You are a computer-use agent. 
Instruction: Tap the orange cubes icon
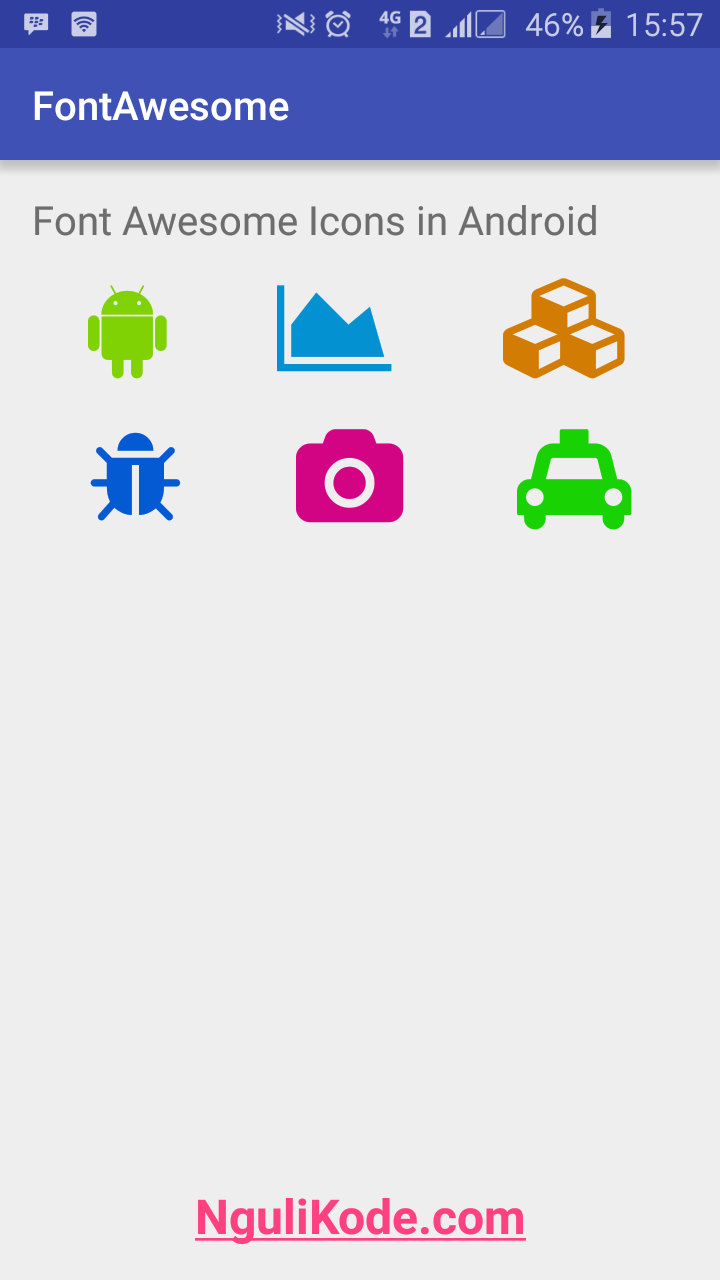564,328
